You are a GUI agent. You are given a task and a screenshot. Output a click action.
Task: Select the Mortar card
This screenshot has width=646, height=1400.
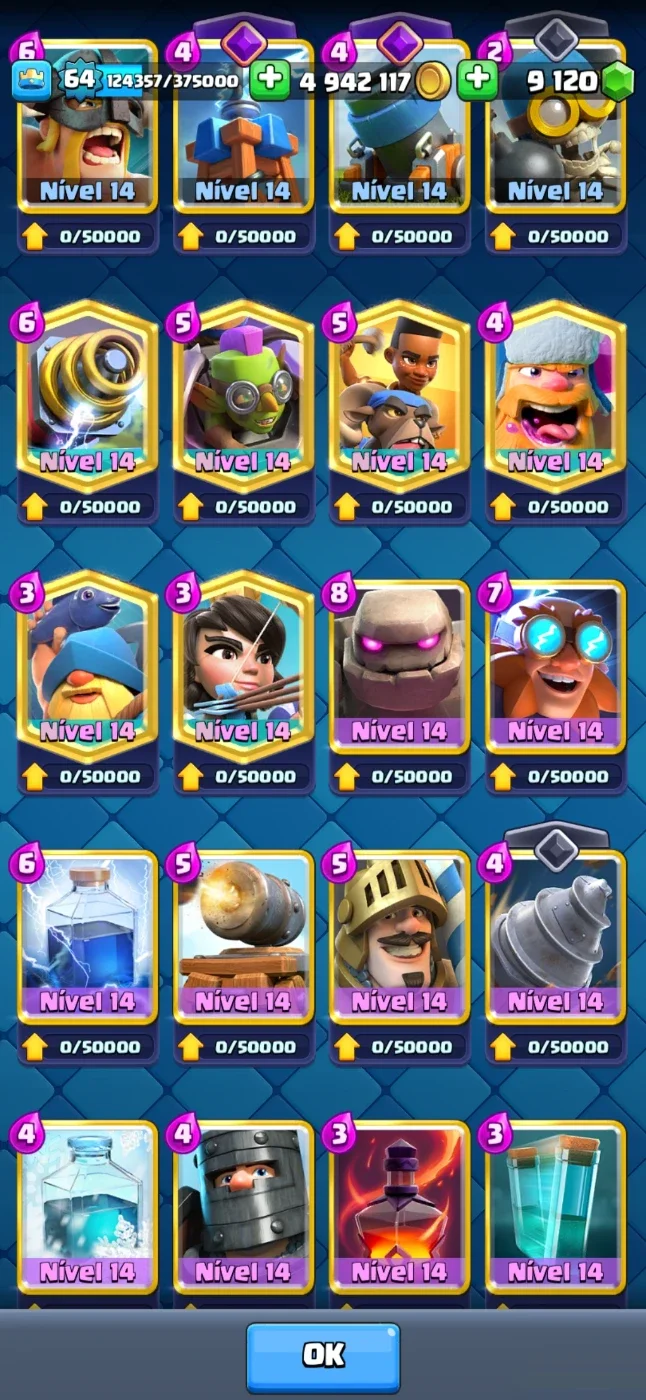(399, 128)
